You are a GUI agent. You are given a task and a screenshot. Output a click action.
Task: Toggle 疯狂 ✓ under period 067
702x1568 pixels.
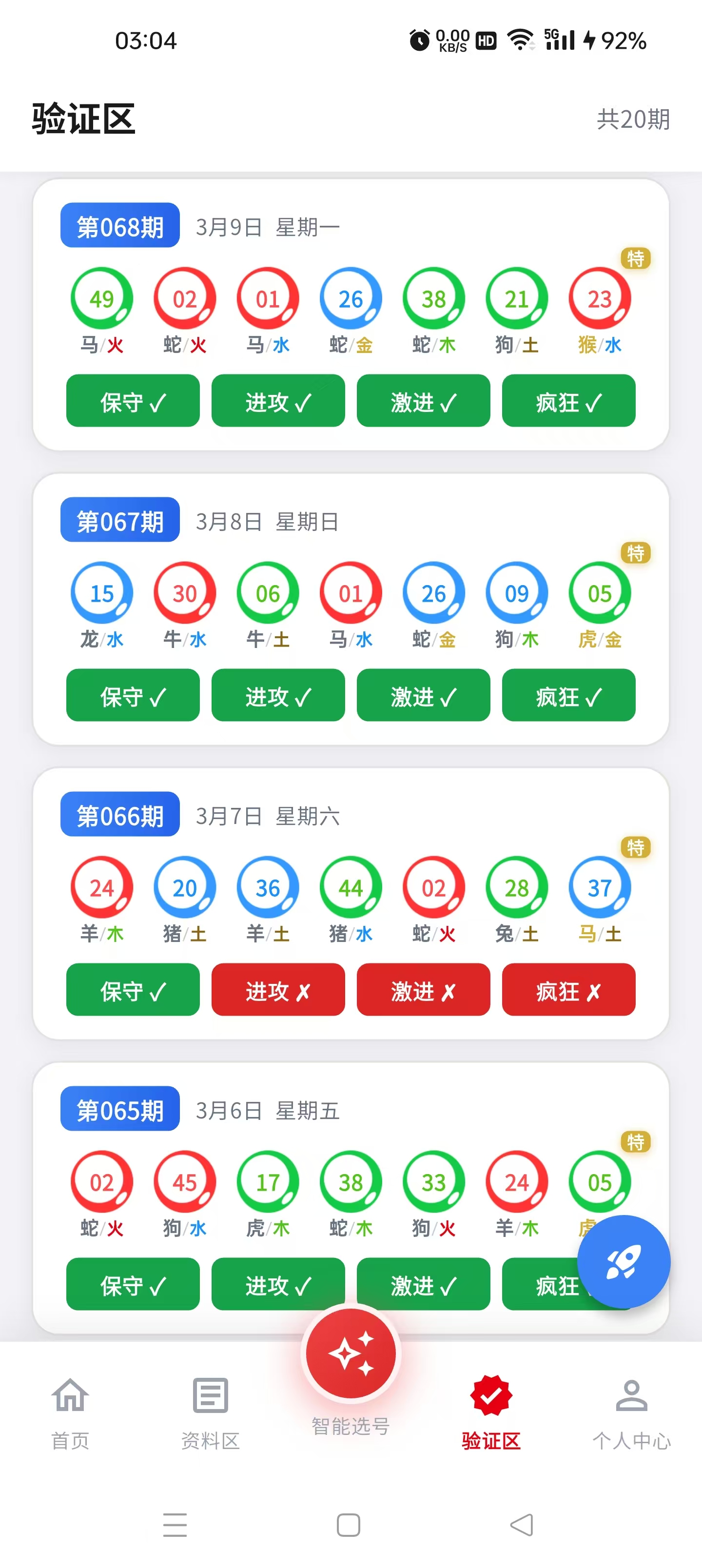point(568,696)
